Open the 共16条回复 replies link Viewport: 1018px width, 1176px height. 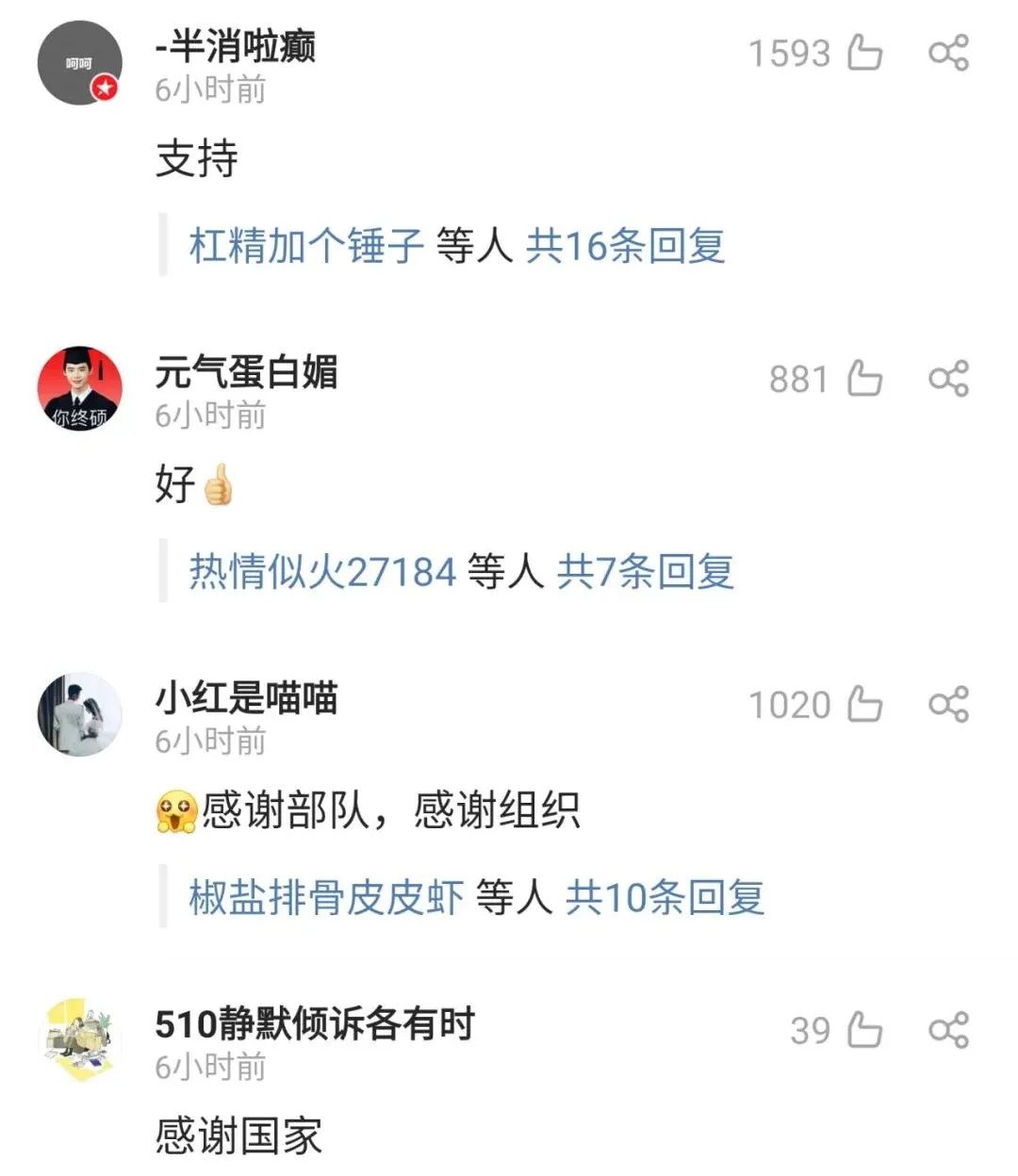tap(625, 246)
